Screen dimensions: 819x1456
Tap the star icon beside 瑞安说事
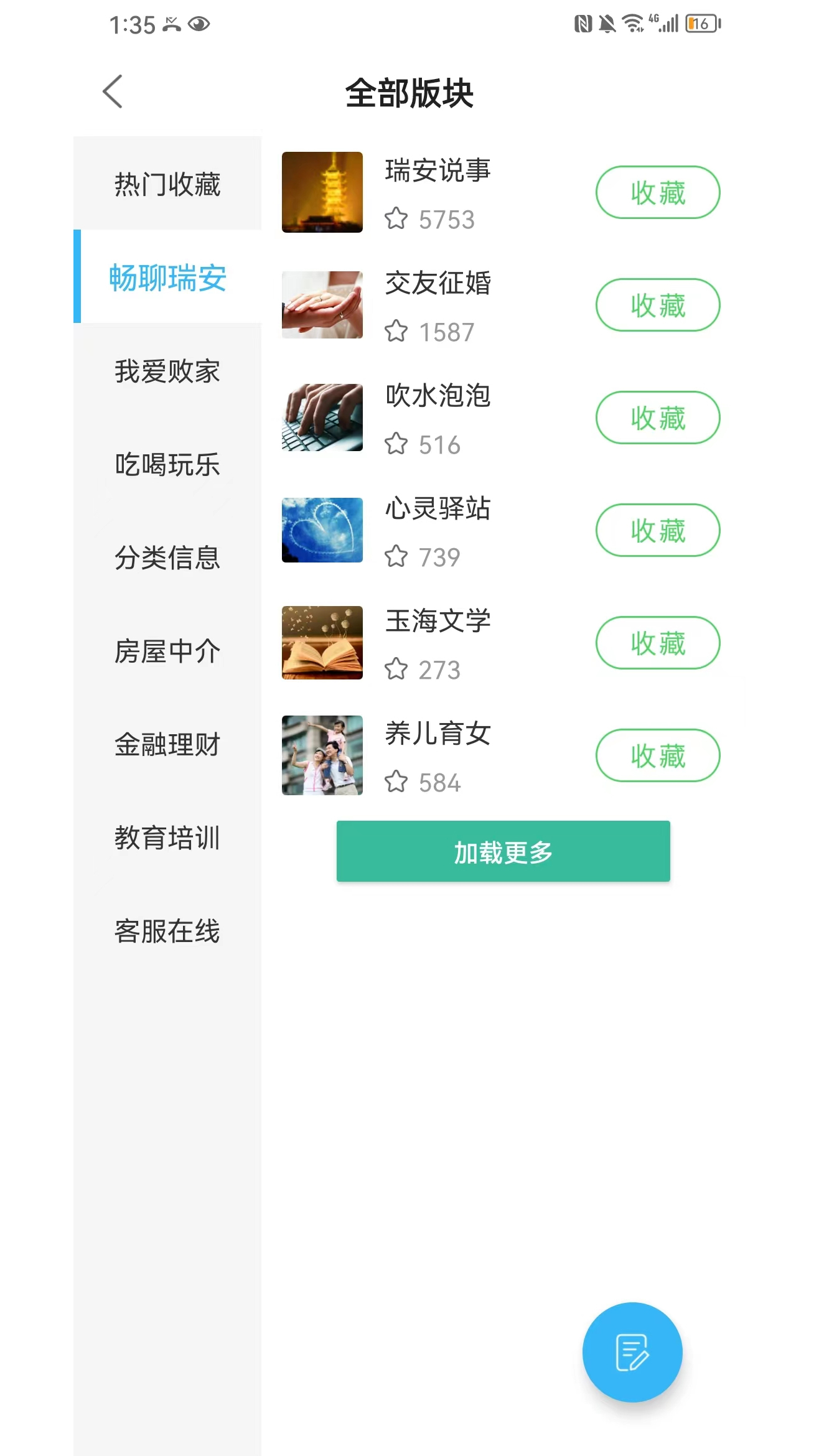(396, 218)
